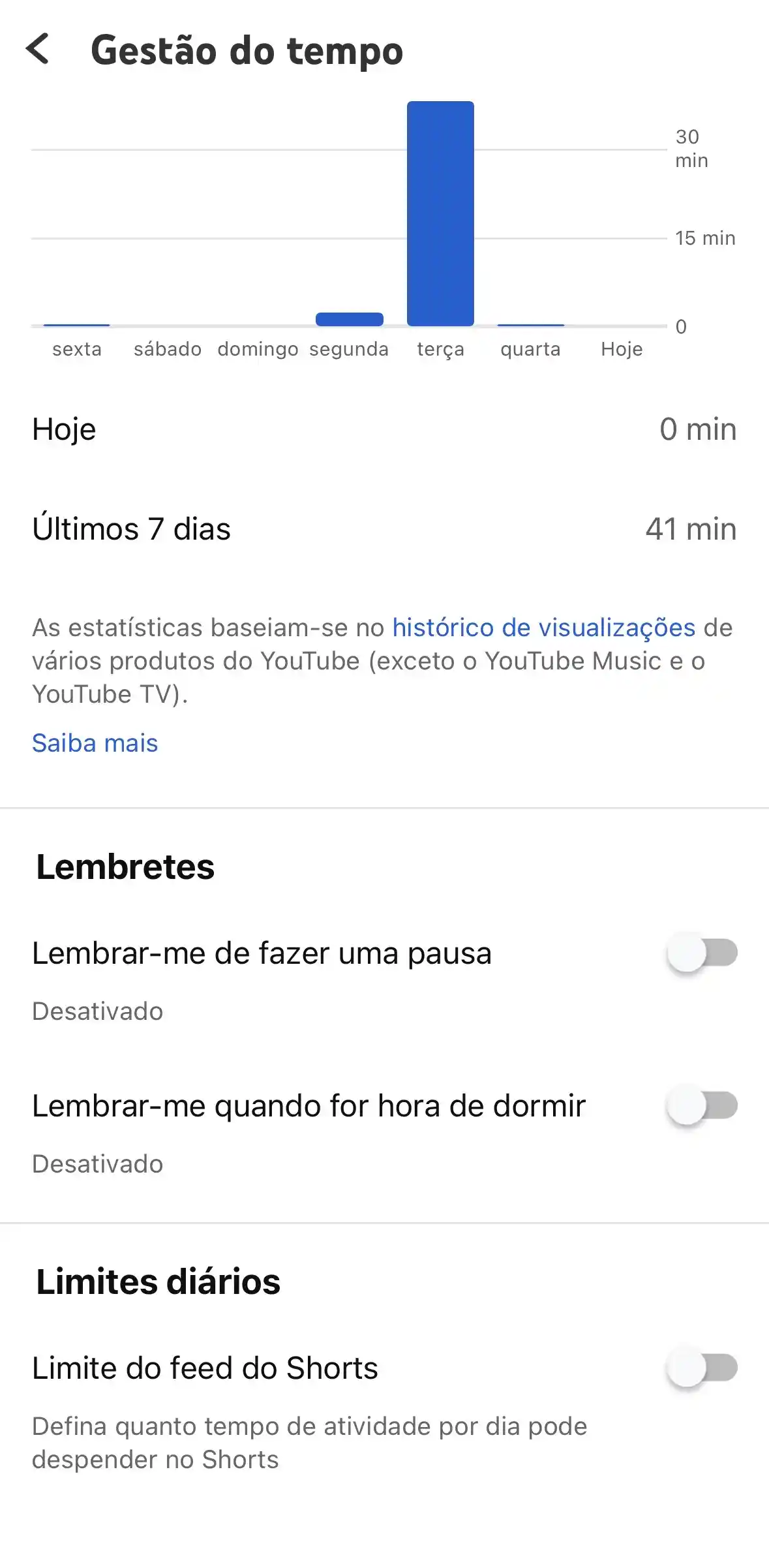
Task: Click the Saiba mais link
Action: [94, 743]
